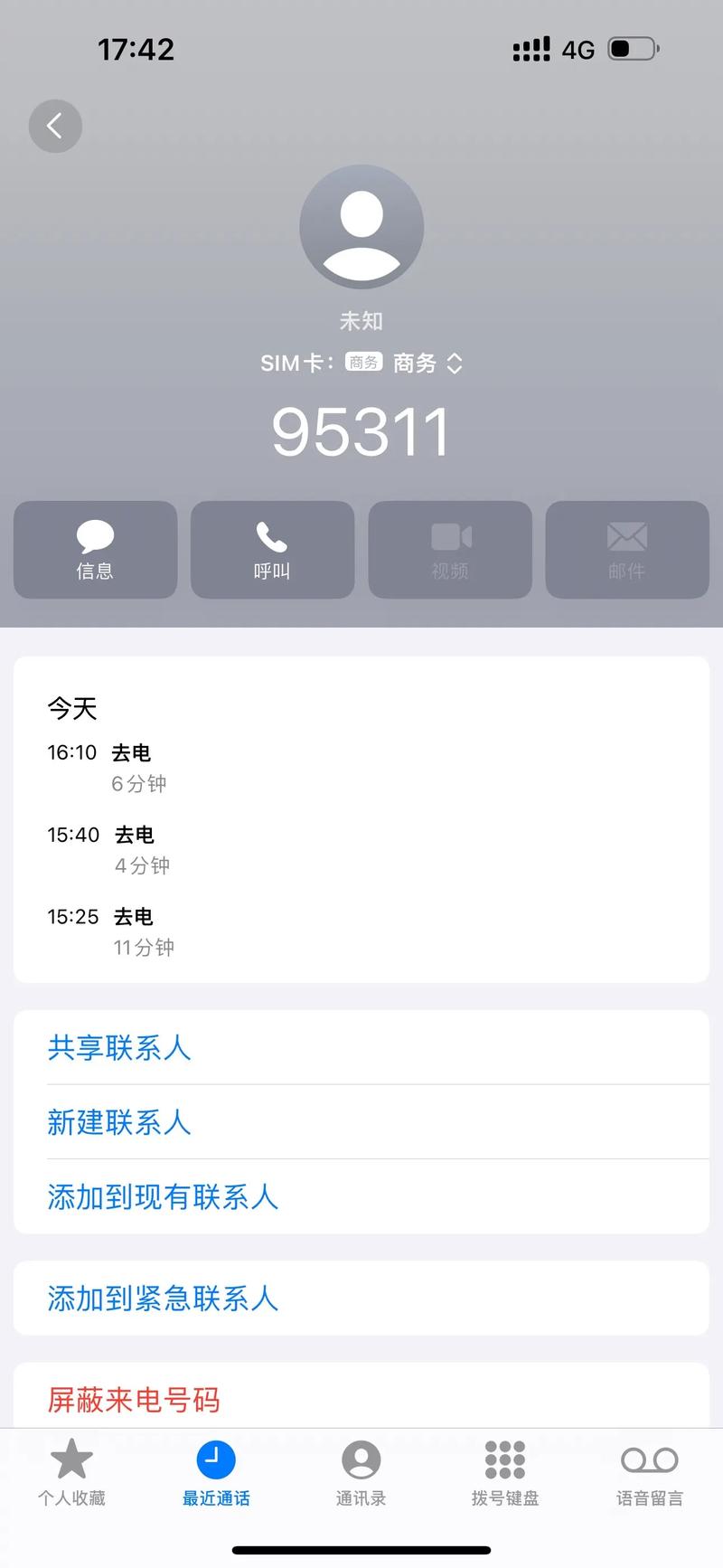Tap the phone number 95311
The width and height of the screenshot is (723, 1568).
pos(361,430)
